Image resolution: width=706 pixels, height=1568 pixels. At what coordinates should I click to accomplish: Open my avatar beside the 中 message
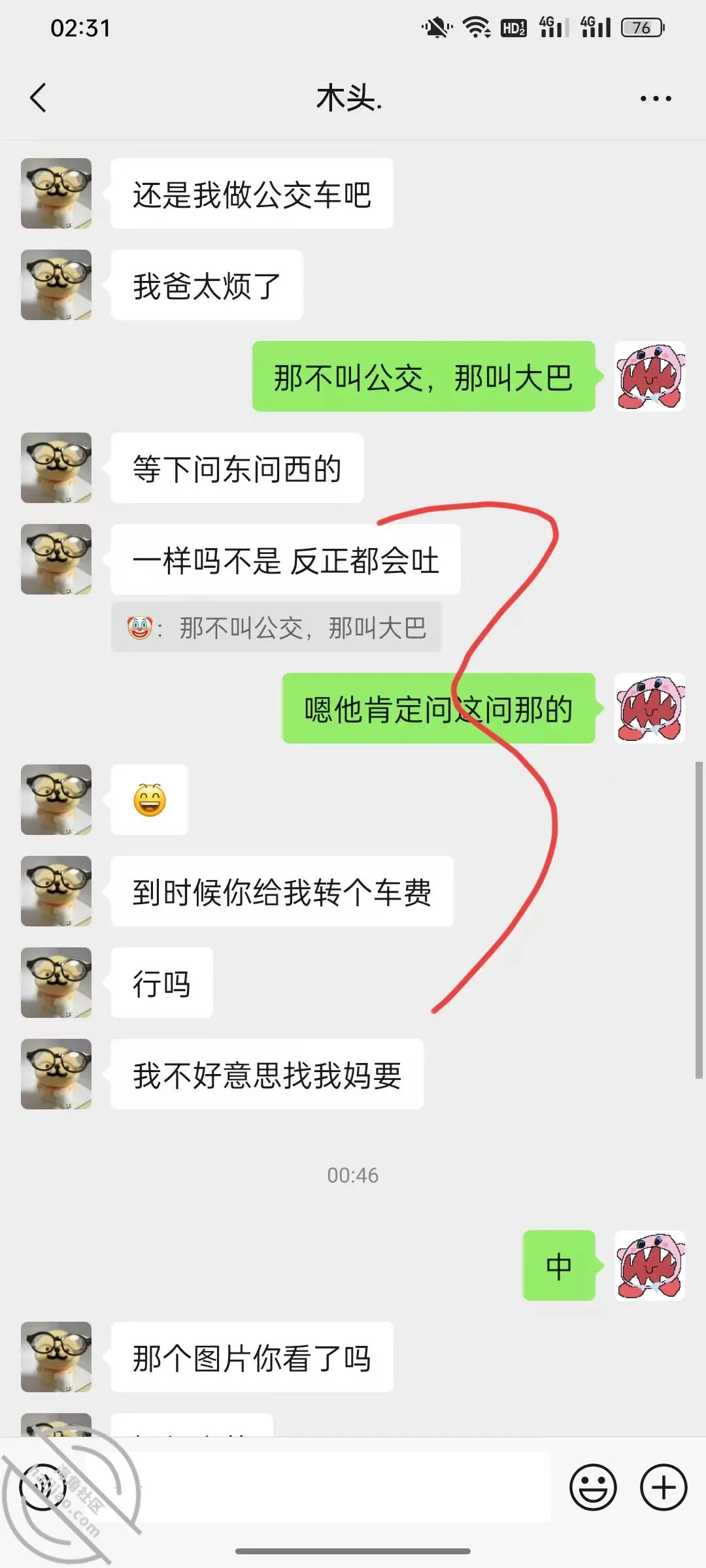coord(650,1266)
